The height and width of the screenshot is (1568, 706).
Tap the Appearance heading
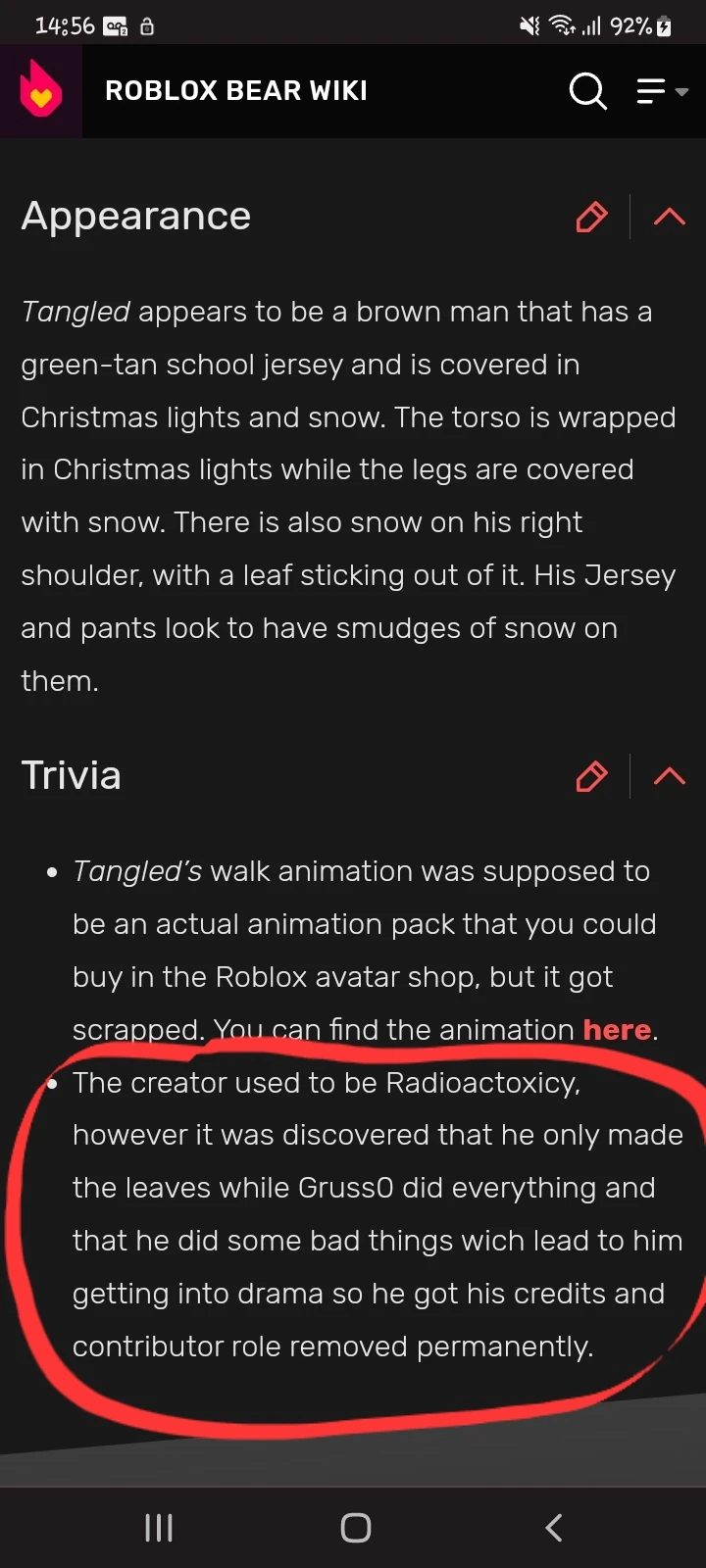[x=135, y=217]
